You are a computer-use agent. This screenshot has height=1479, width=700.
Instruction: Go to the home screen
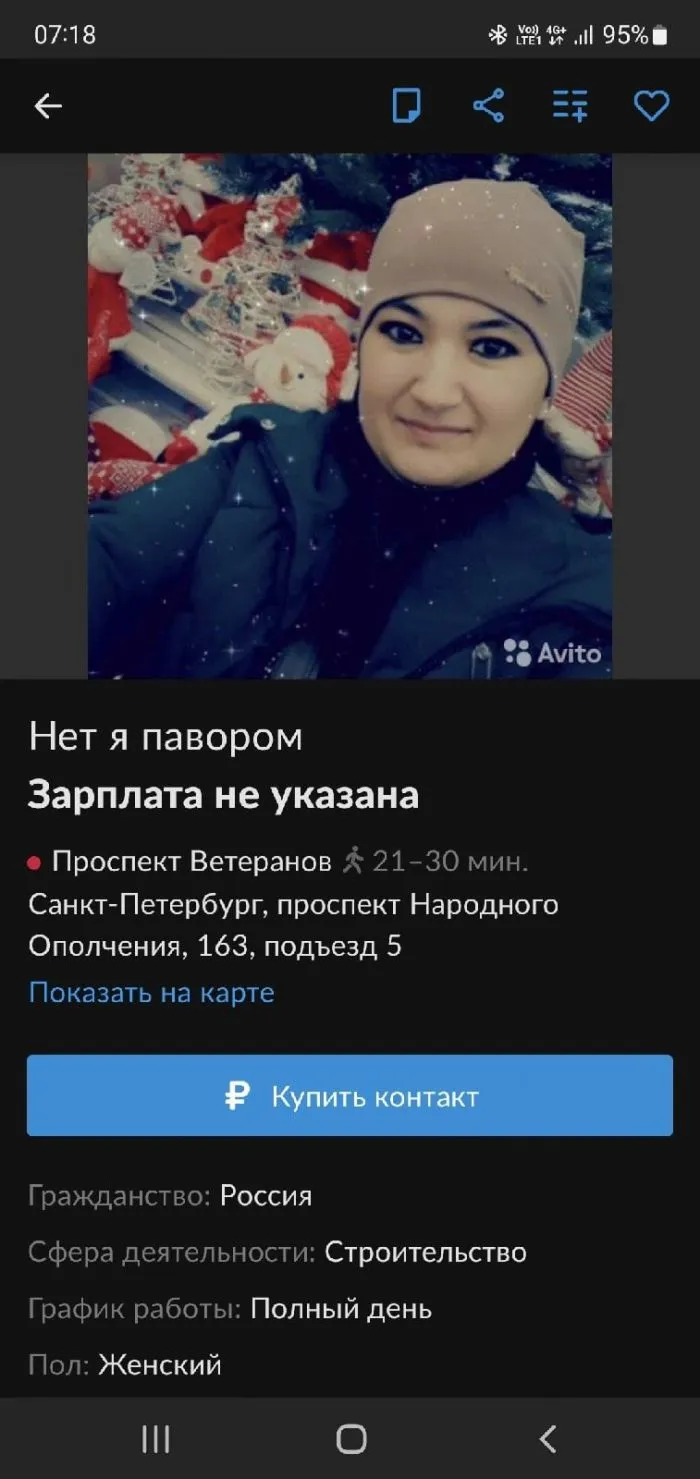[x=351, y=1439]
